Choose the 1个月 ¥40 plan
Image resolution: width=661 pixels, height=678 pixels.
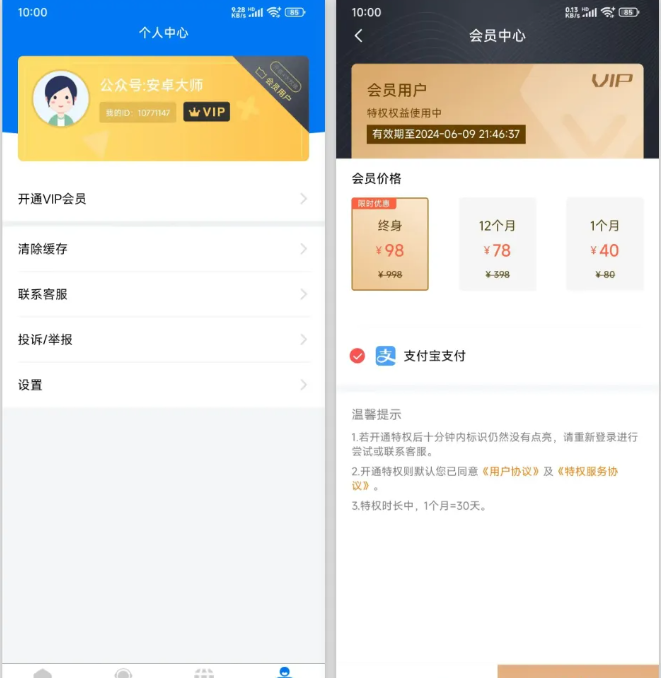click(x=604, y=244)
